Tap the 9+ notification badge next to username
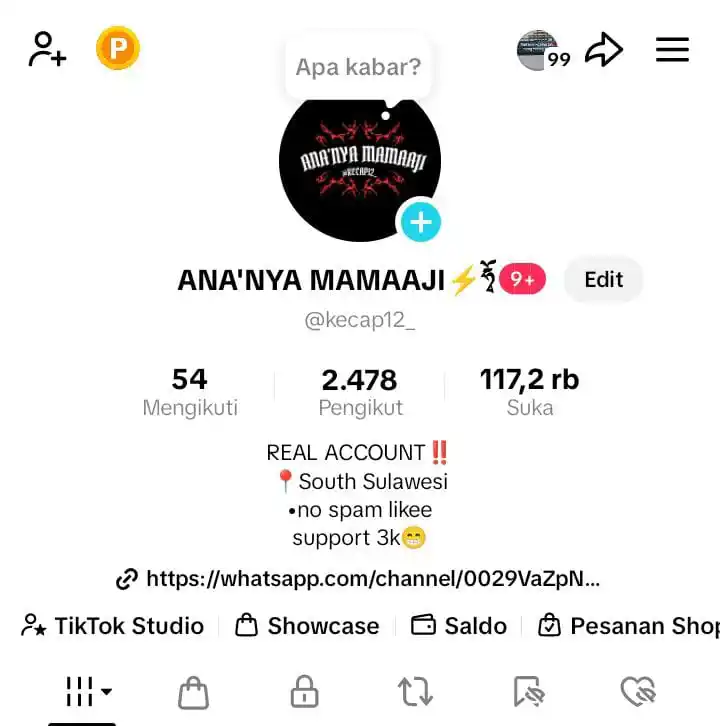720x726 pixels. [521, 279]
